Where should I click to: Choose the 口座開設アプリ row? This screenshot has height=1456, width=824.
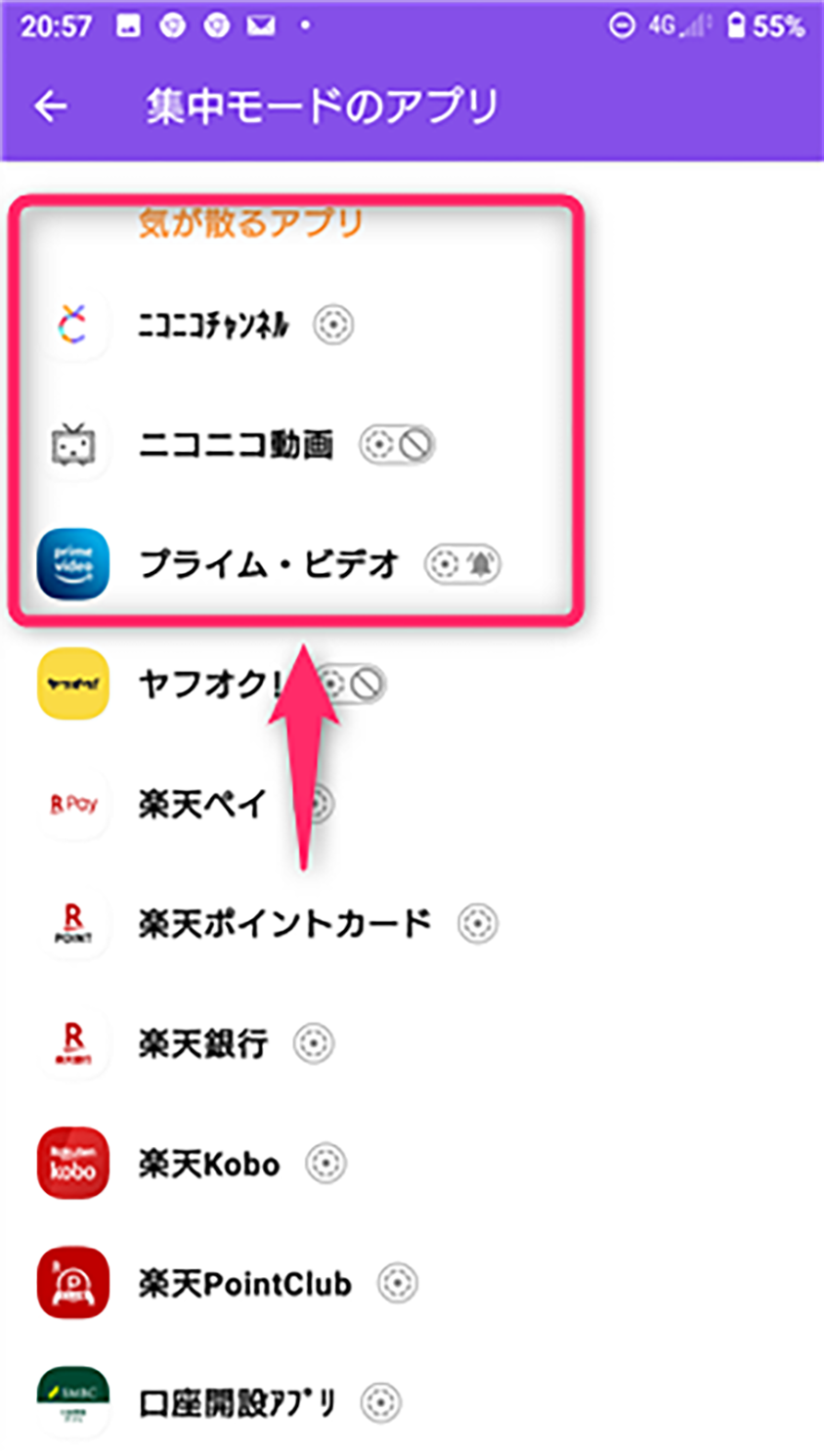click(x=412, y=1403)
